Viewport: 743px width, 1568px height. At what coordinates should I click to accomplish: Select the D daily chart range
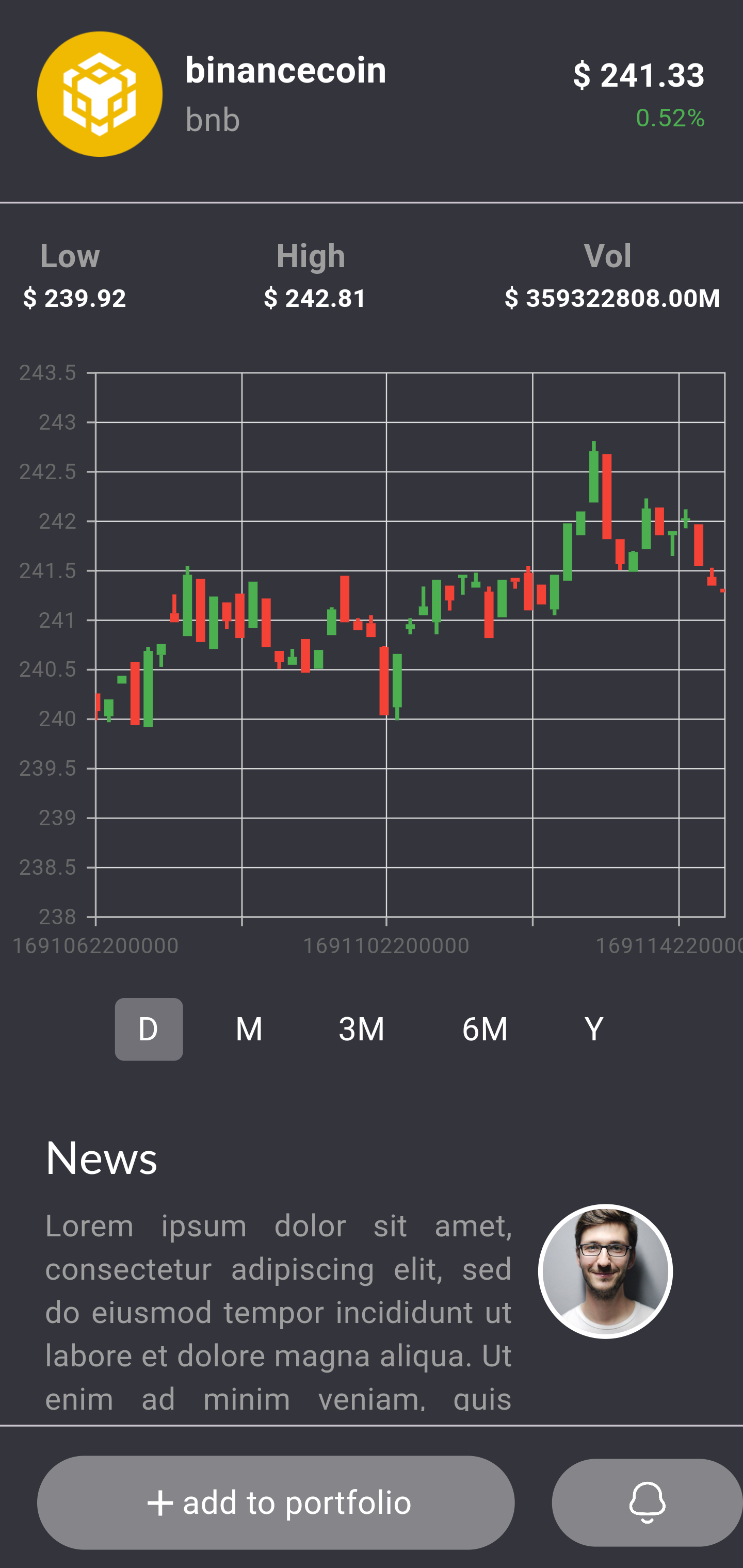pos(149,1028)
